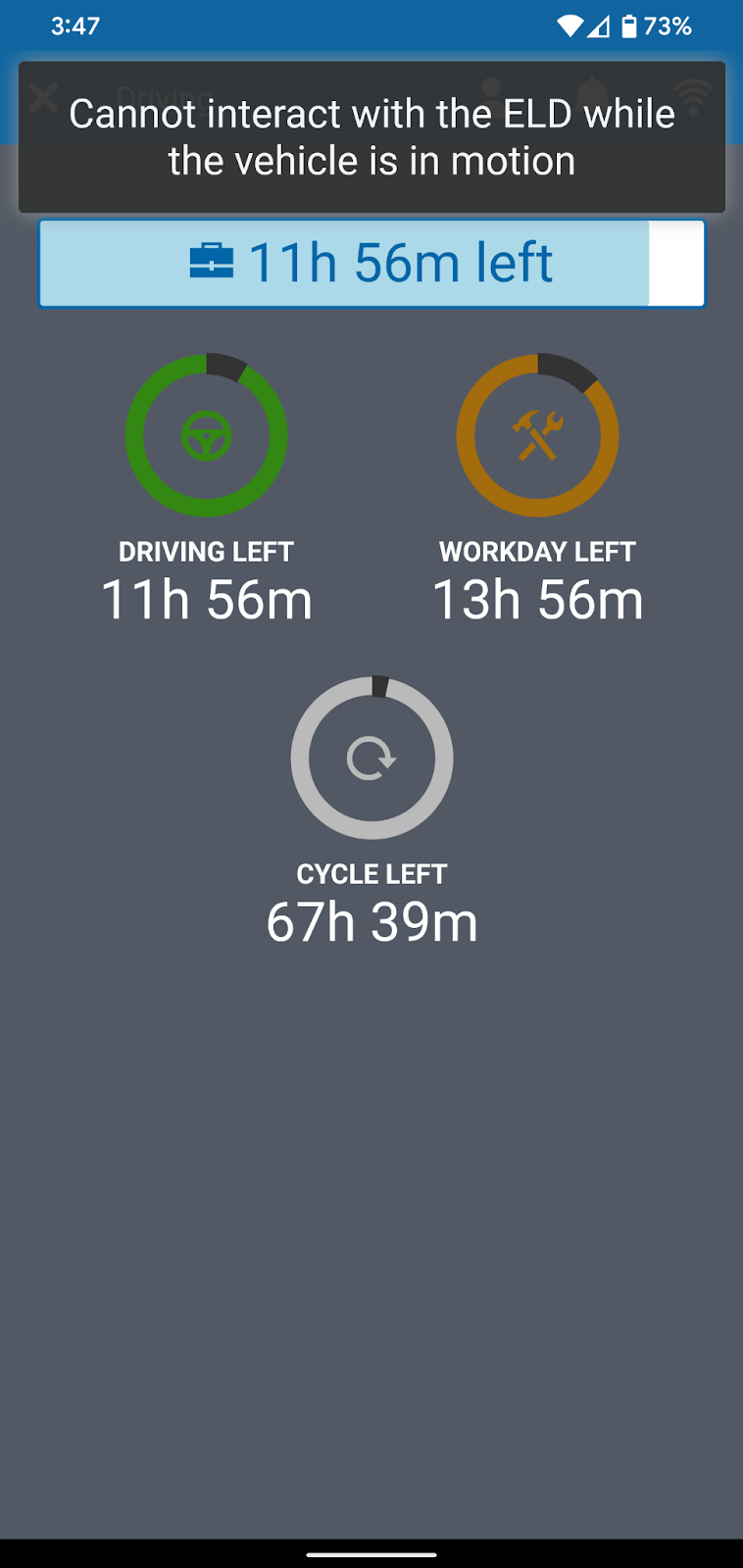Tap the navigation gesture bar at the bottom

click(371, 1551)
